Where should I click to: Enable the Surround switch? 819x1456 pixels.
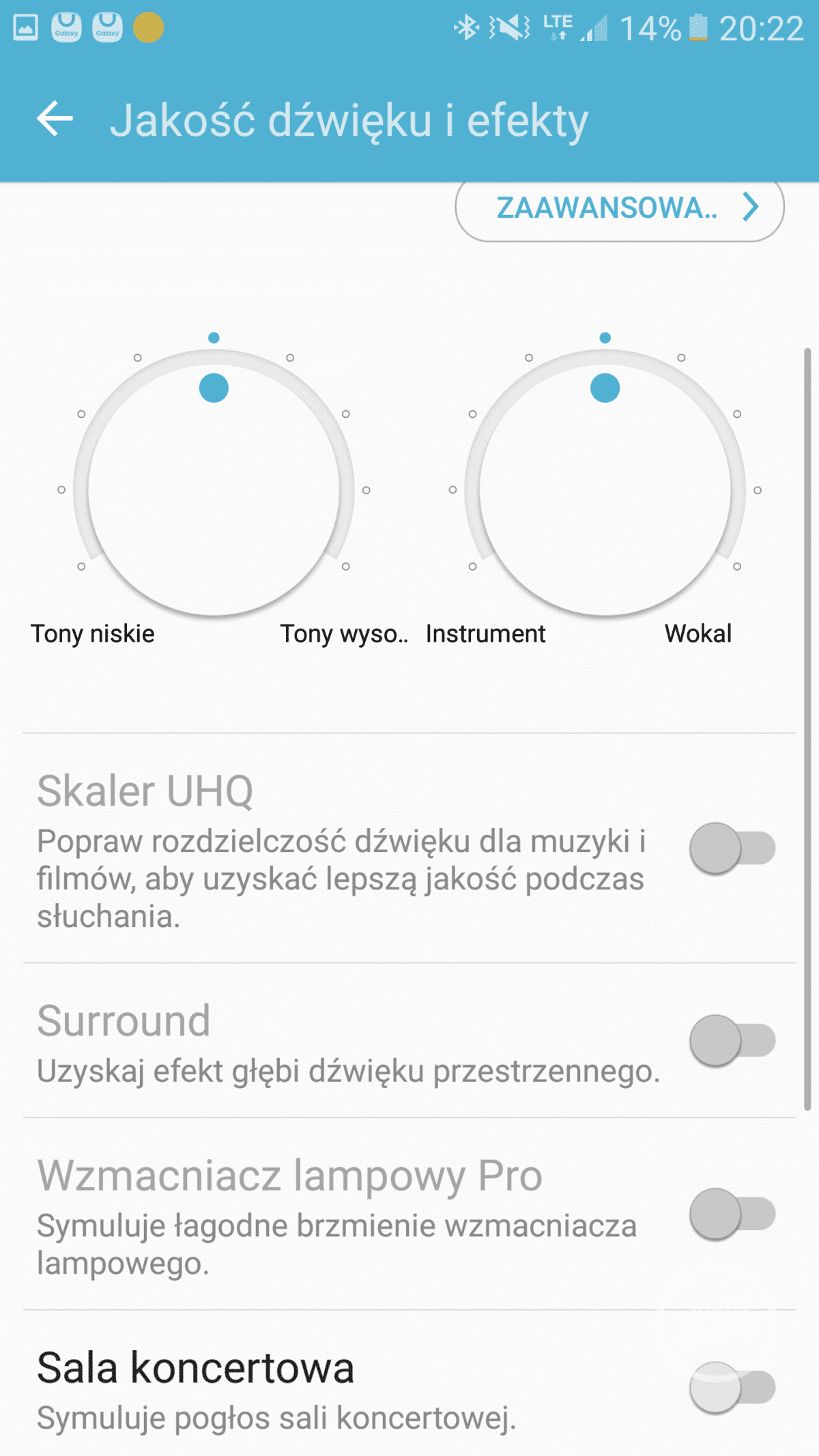click(732, 1040)
